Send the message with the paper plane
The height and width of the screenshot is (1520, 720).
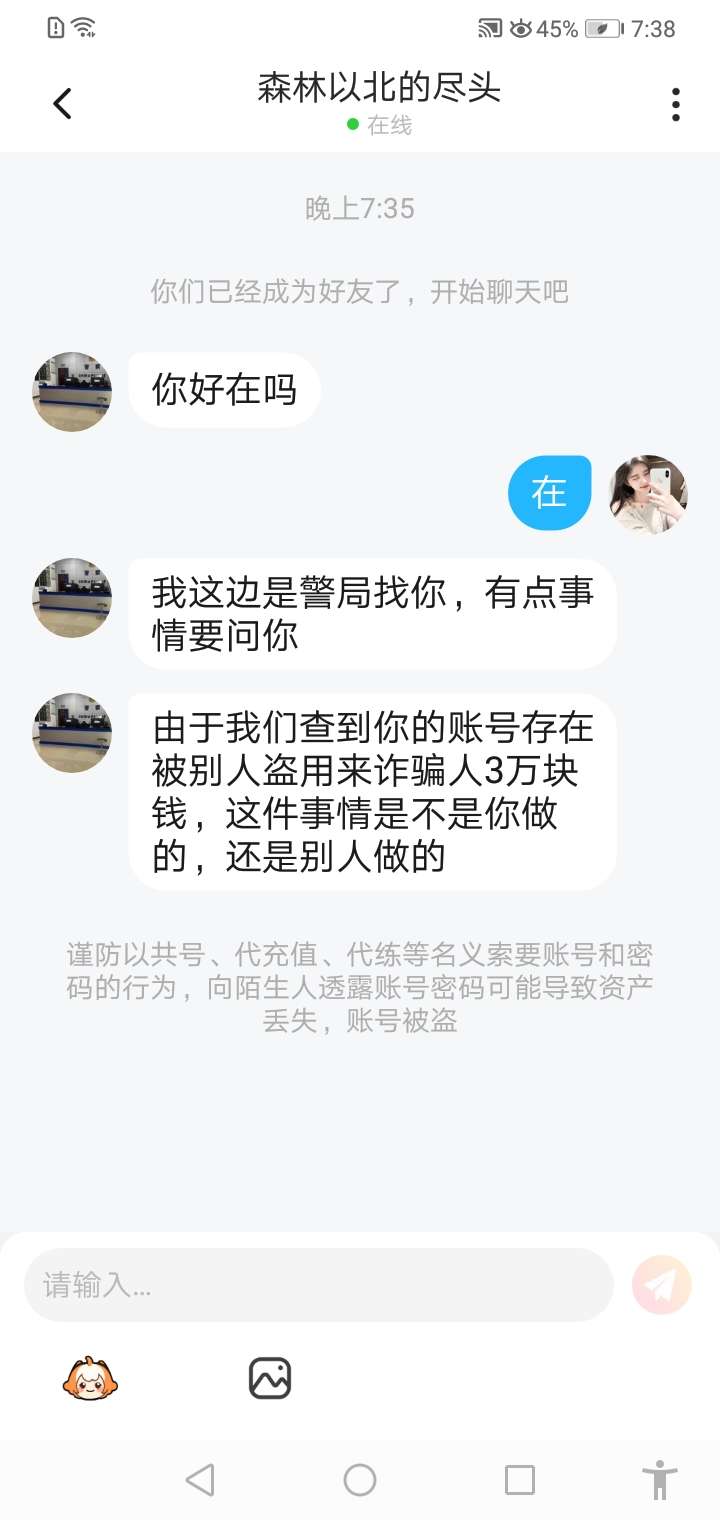[x=662, y=1285]
